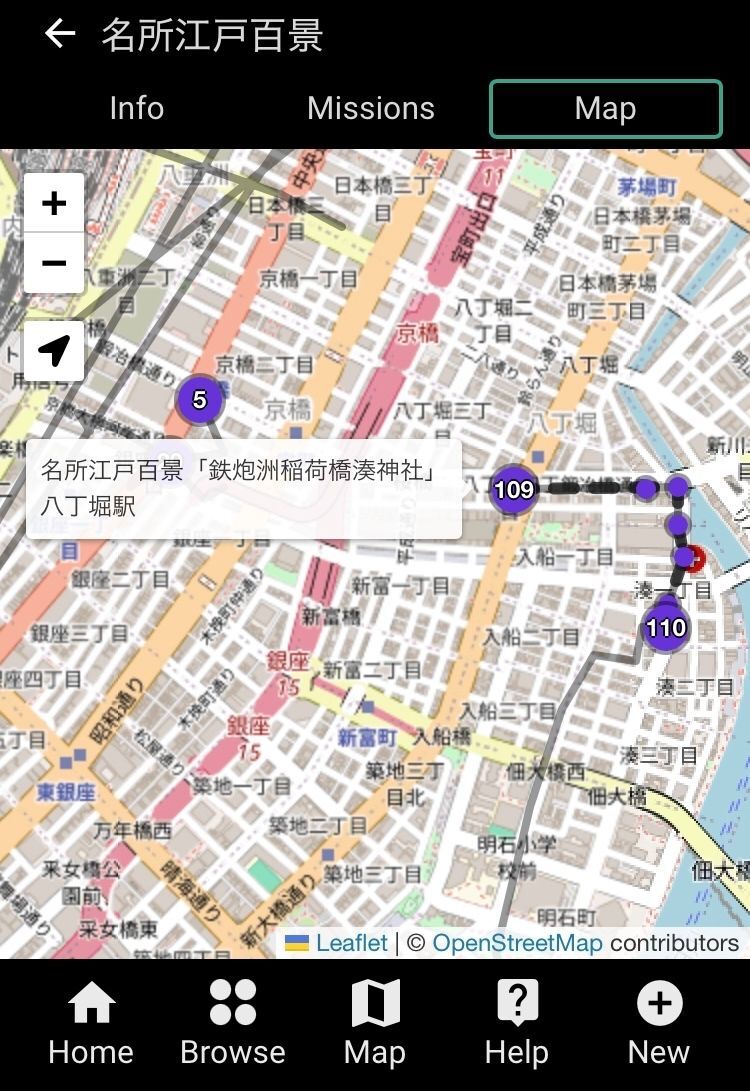Open the Help page

[x=517, y=1022]
